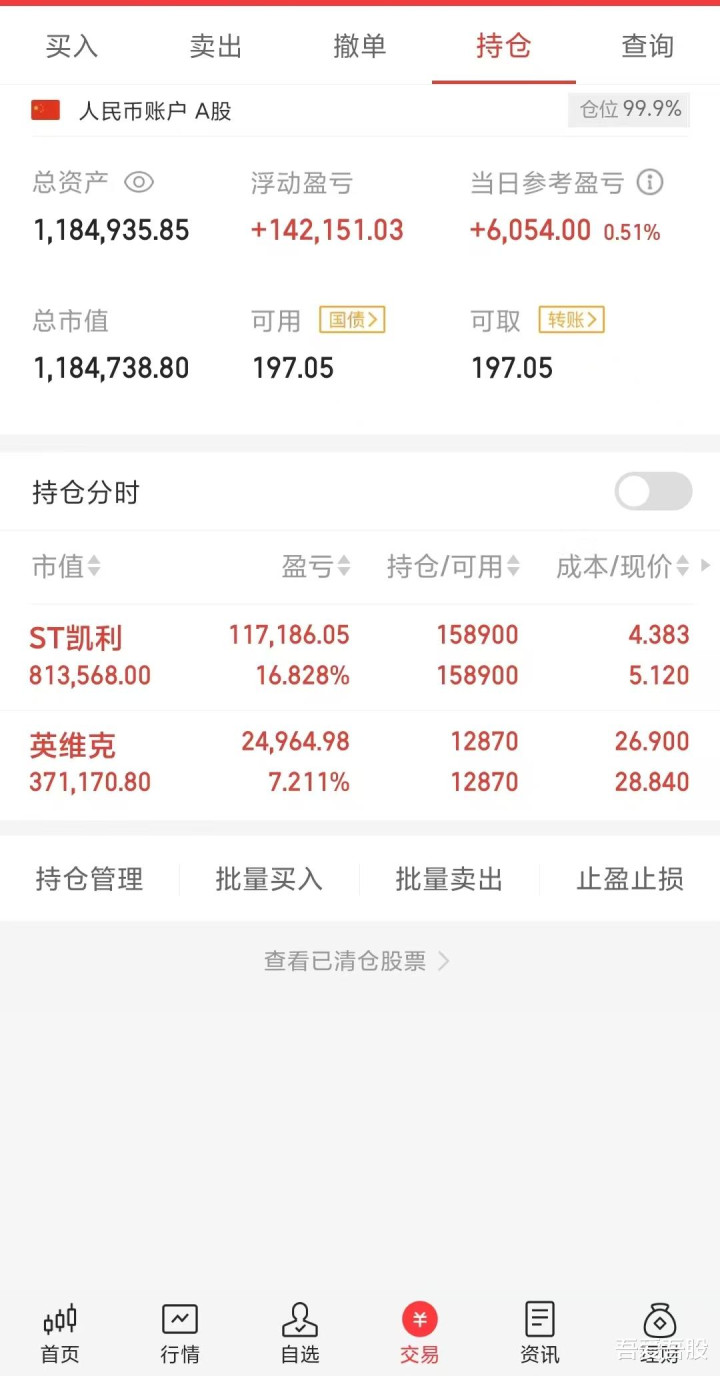The image size is (720, 1376).
Task: Switch to the 买入 tab
Action: click(72, 46)
